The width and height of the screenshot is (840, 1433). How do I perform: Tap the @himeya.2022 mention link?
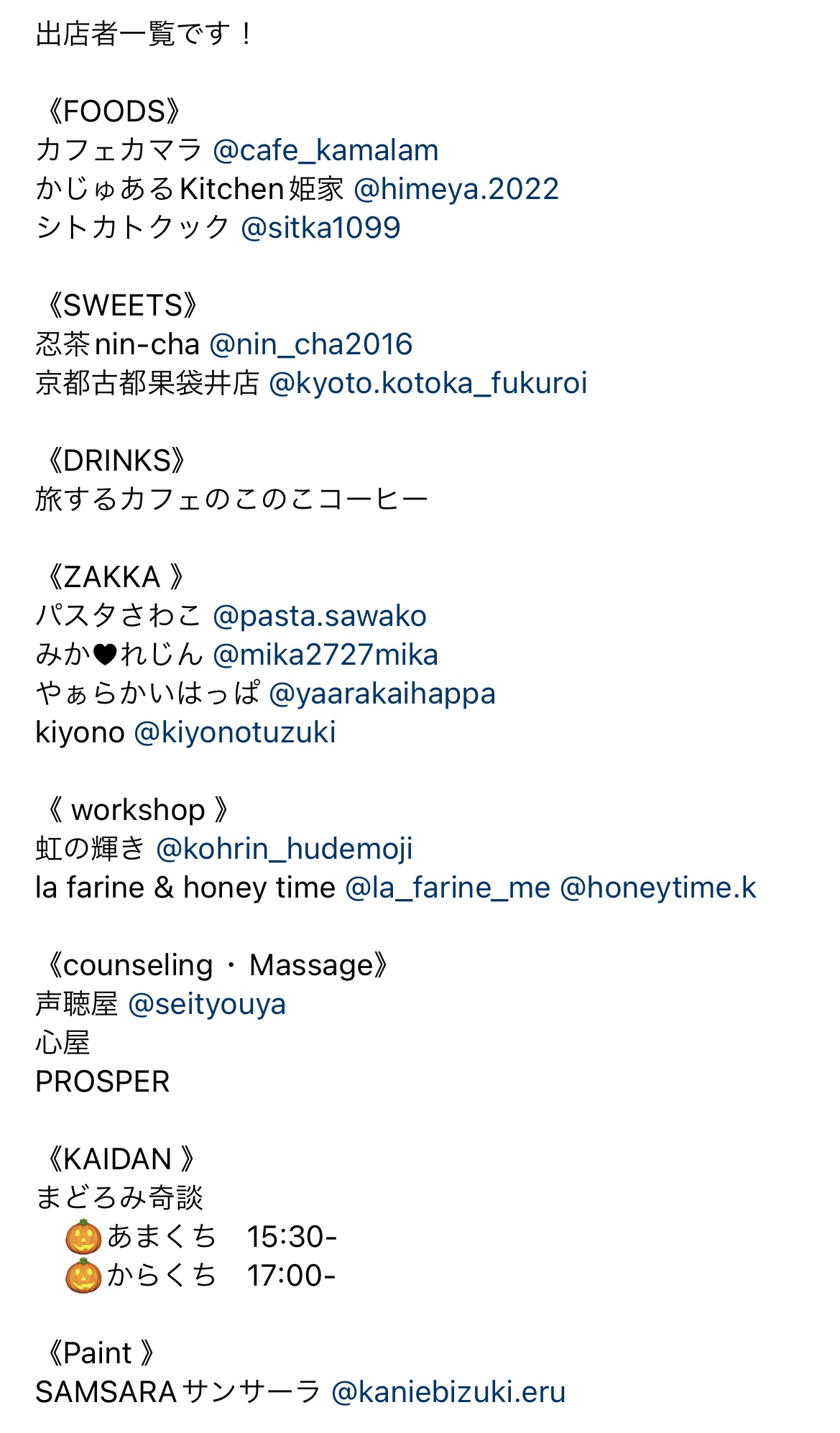[456, 190]
